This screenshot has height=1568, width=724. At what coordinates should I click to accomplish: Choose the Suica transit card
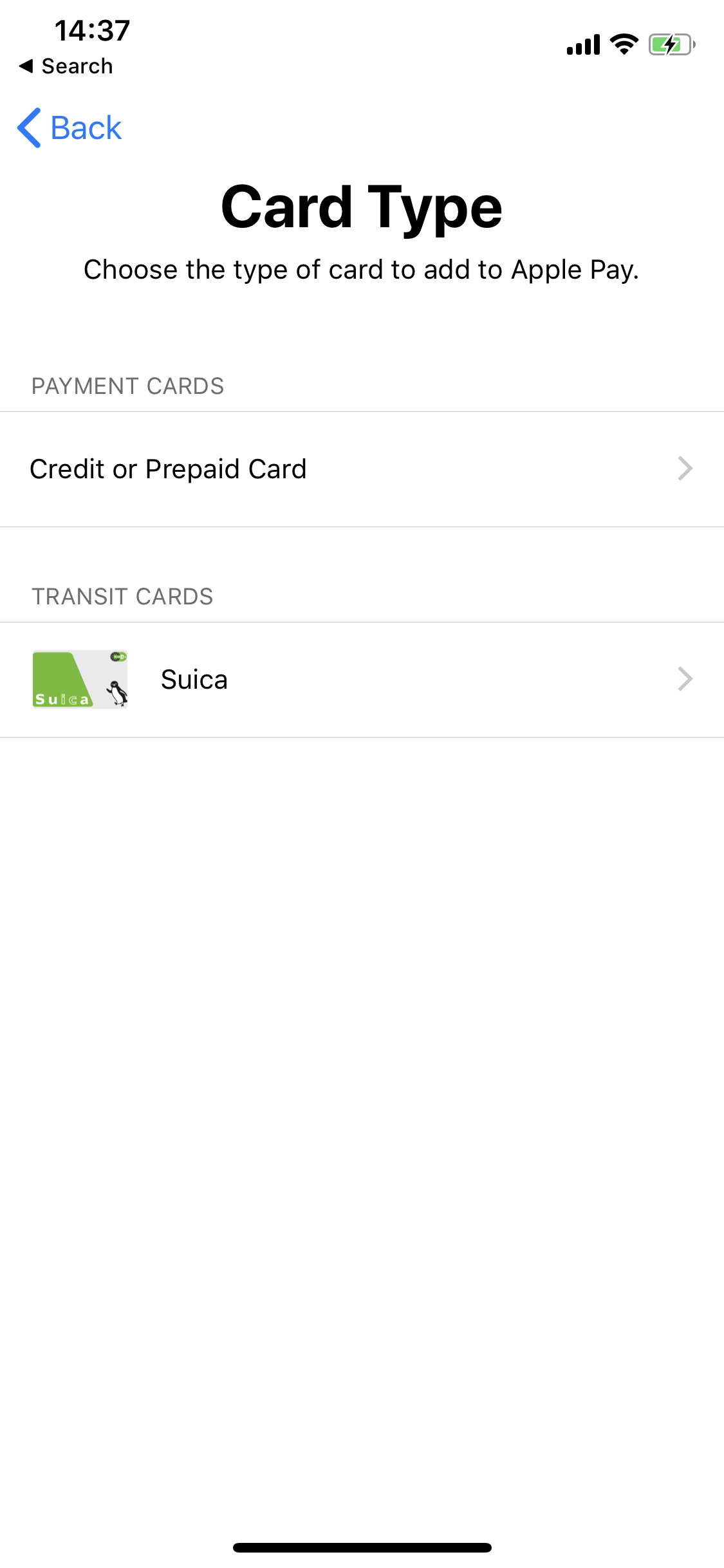click(361, 680)
